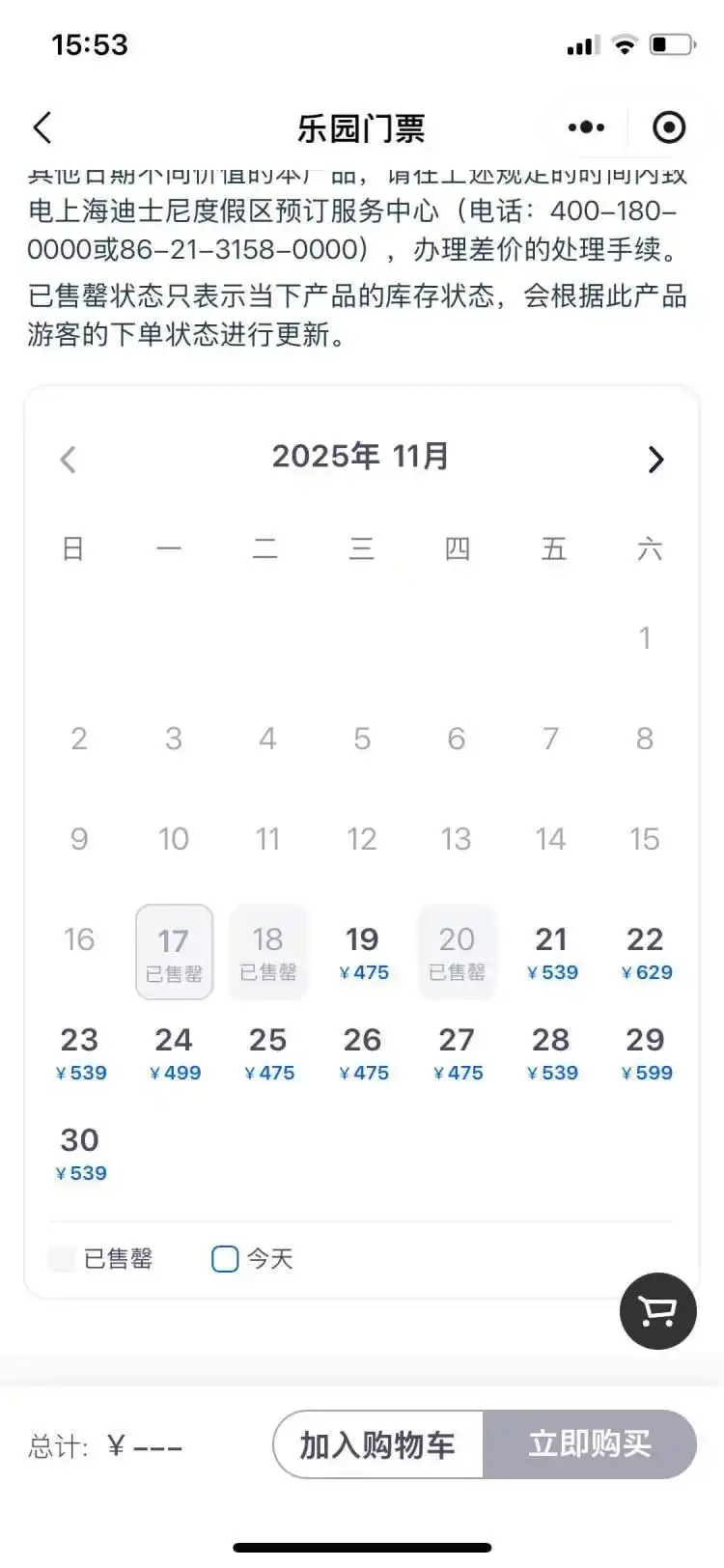This screenshot has height=1568, width=724.
Task: Select November 22 priced ¥629
Action: click(645, 951)
